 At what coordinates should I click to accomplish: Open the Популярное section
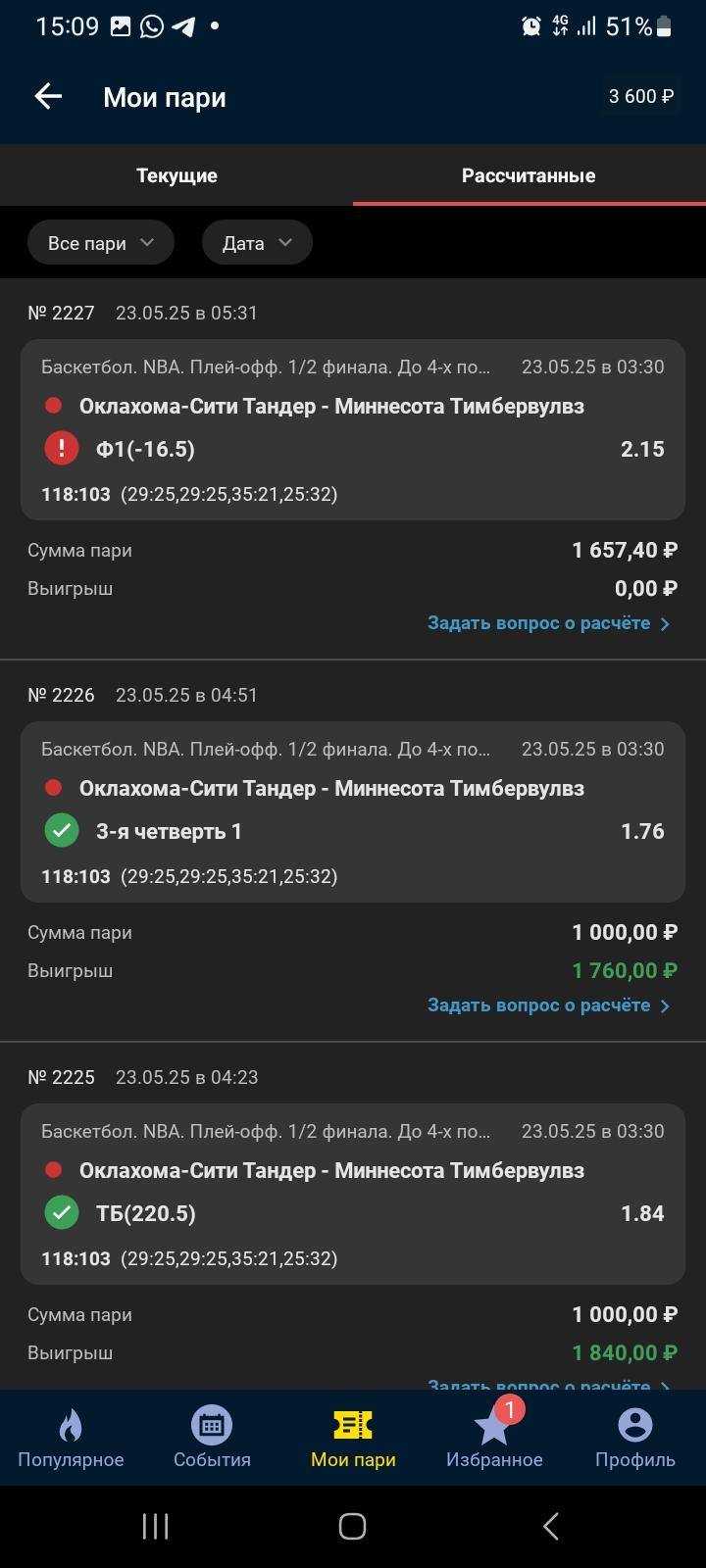[x=71, y=1438]
